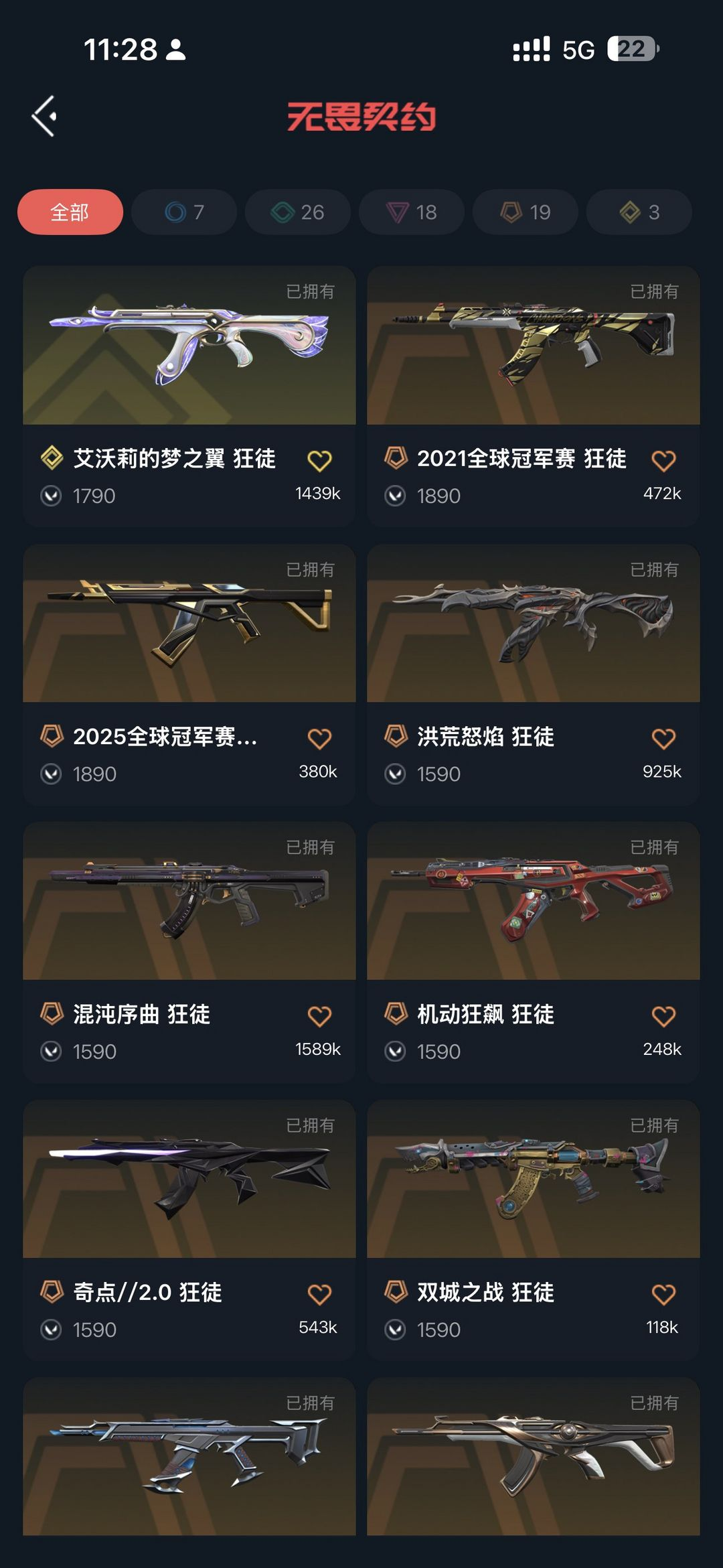Favorite the 洪荒怒焰 狂徒 skin
Screen dimensions: 723x1568
[x=663, y=739]
